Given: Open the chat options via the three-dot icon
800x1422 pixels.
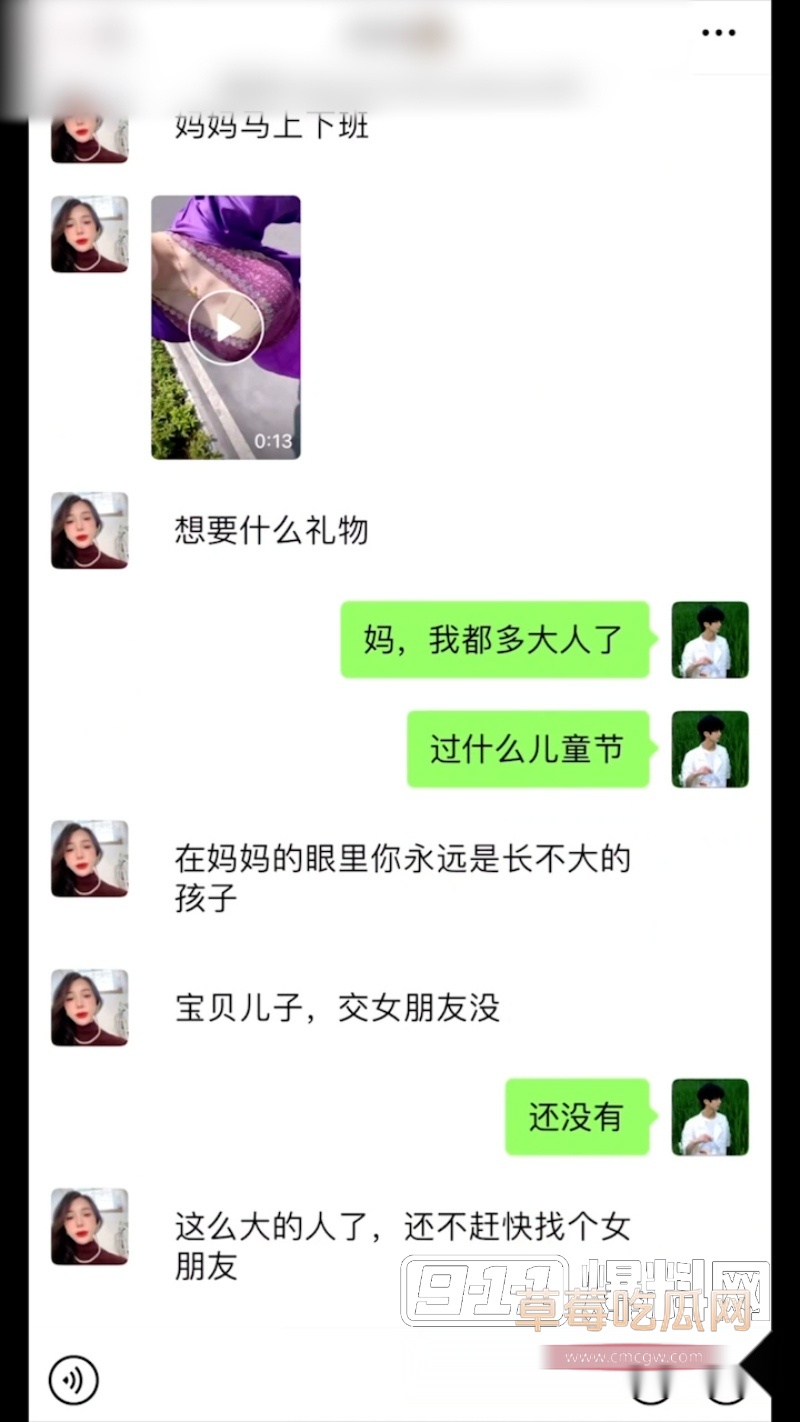Looking at the screenshot, I should point(718,33).
